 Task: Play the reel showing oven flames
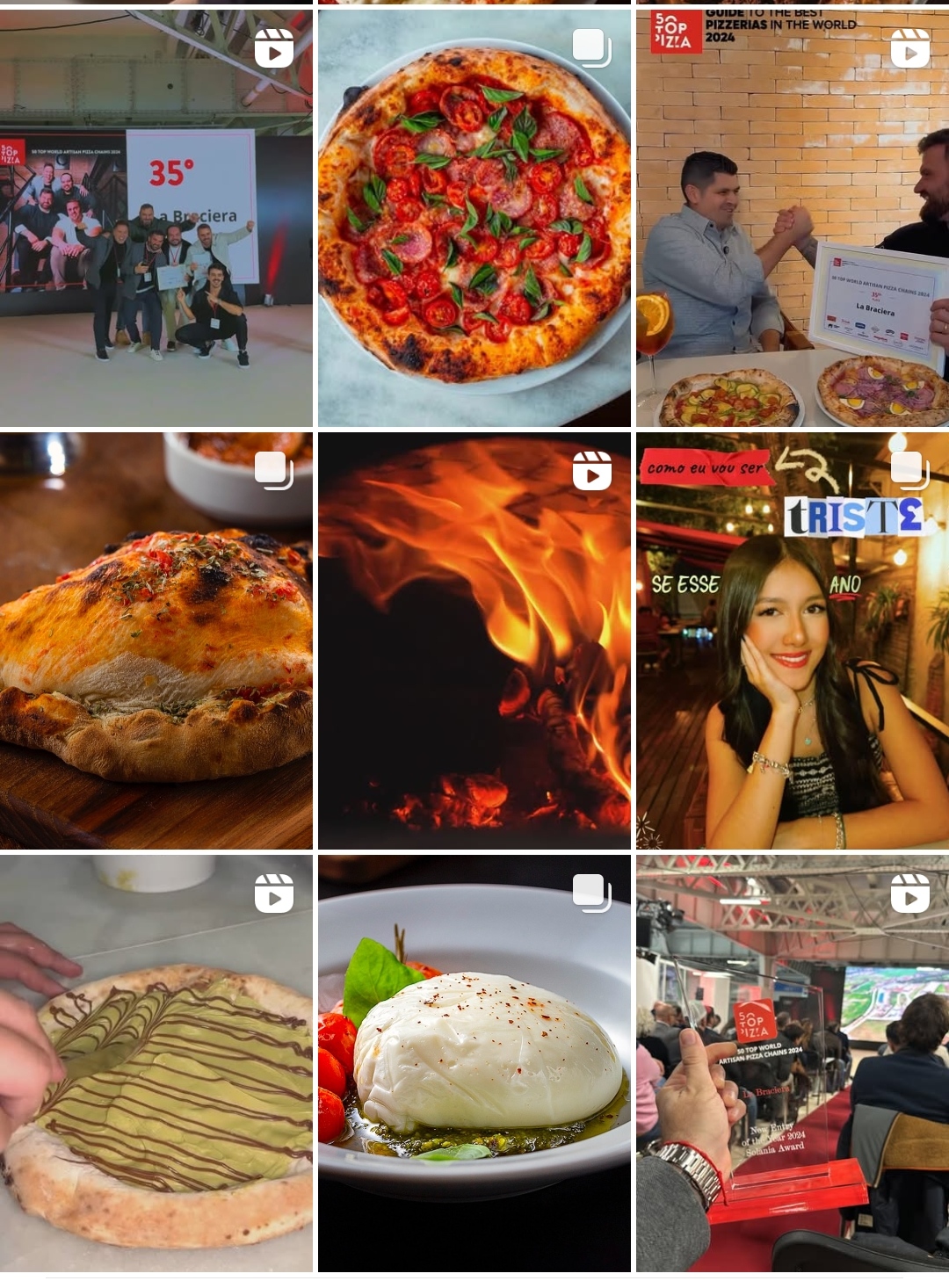[474, 640]
